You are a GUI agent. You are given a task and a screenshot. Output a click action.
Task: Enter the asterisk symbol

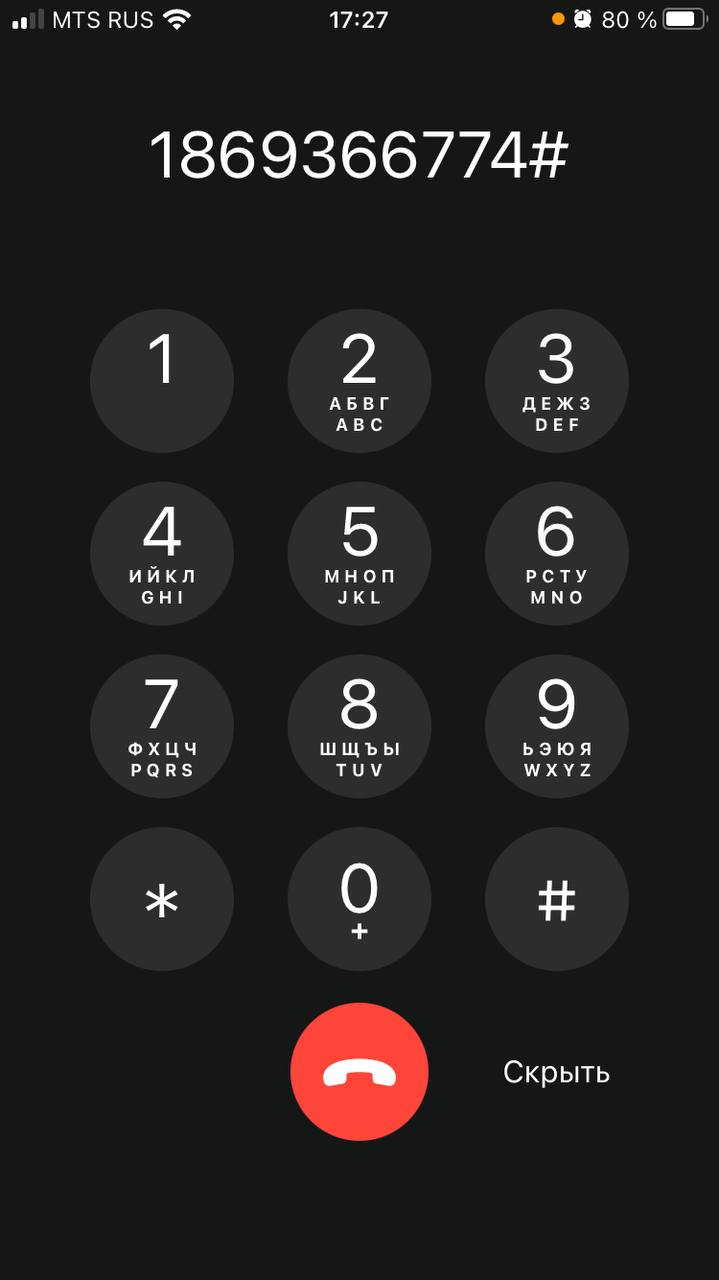coord(162,900)
